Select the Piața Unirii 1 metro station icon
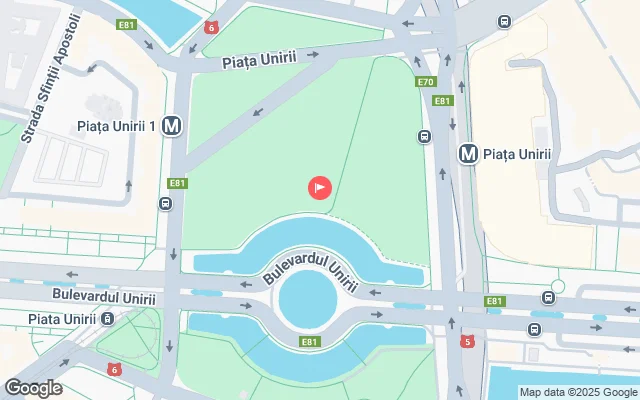640x400 pixels. pyautogui.click(x=173, y=126)
